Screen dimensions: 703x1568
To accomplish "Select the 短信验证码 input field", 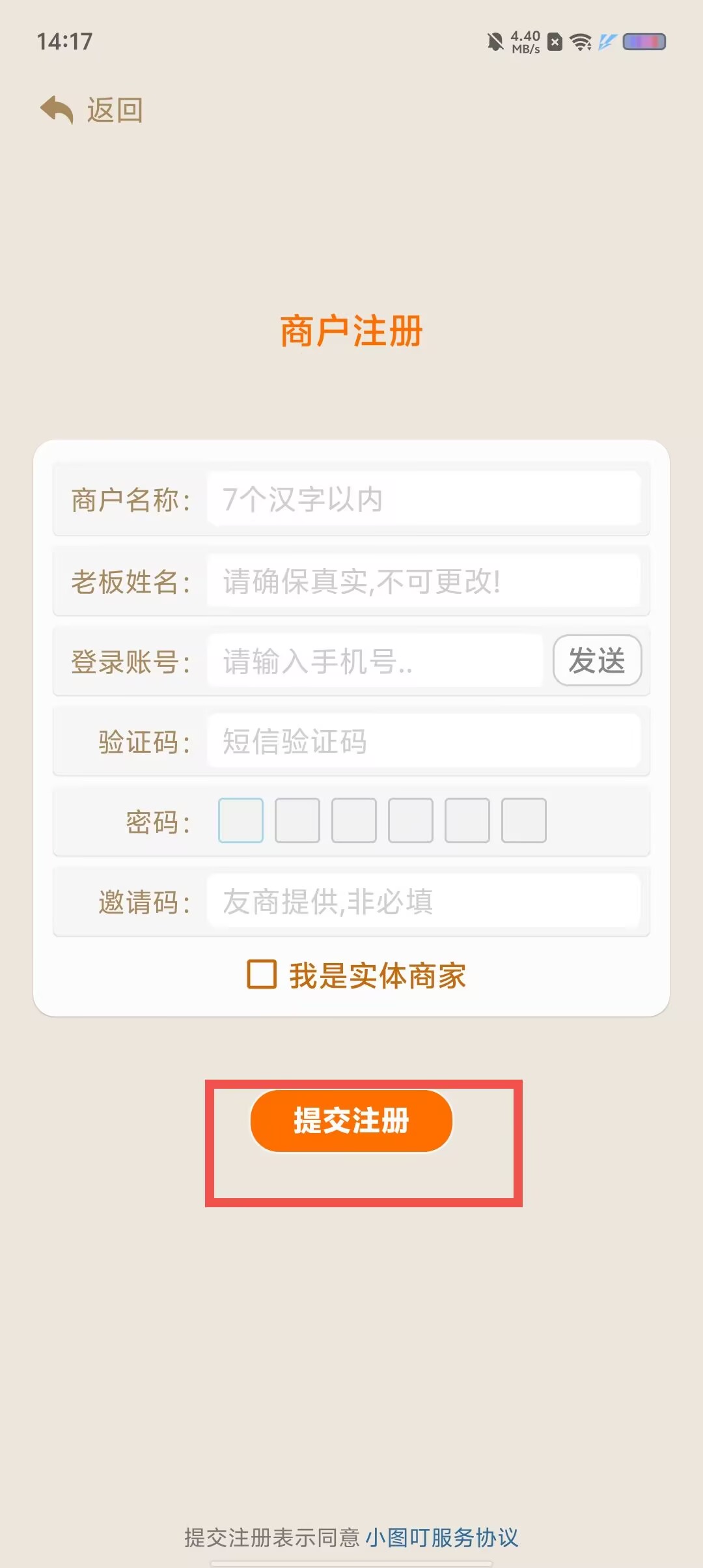I will coord(424,741).
